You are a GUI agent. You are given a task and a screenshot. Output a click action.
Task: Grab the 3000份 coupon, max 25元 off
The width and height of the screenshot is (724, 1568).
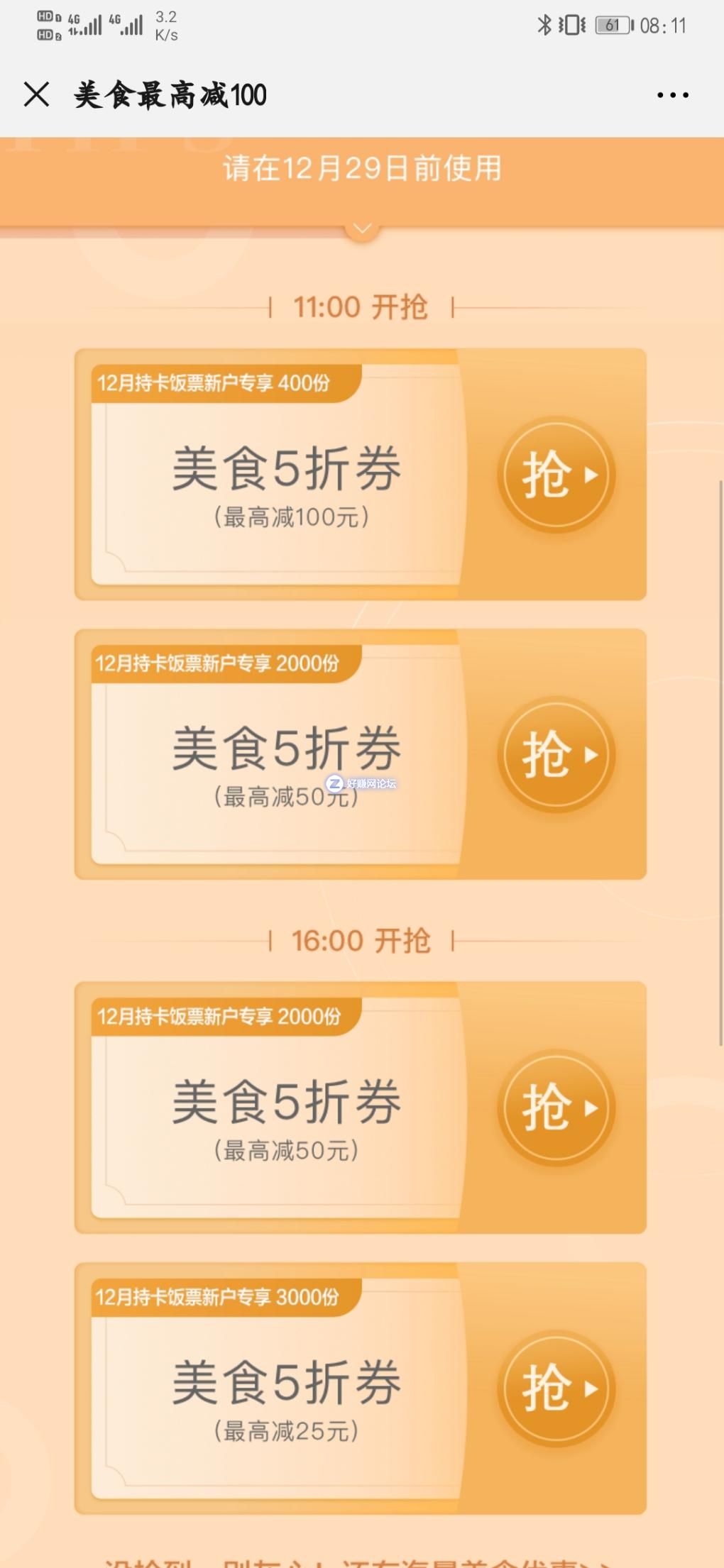[556, 1388]
